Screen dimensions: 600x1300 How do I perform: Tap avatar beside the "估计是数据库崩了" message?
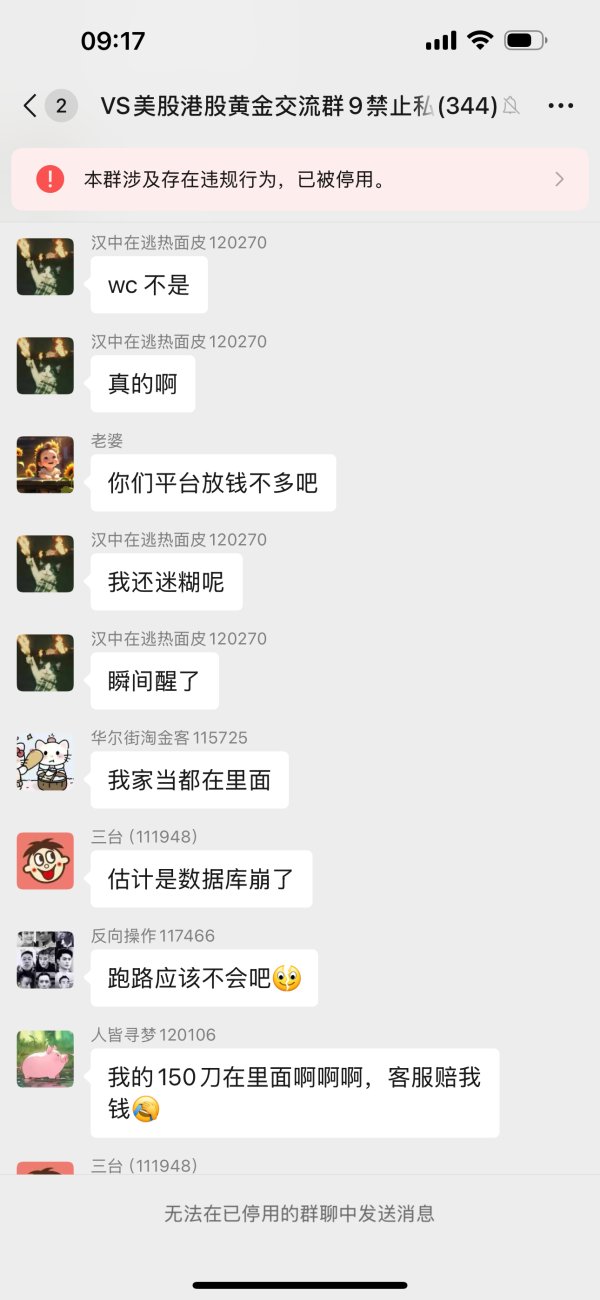45,861
